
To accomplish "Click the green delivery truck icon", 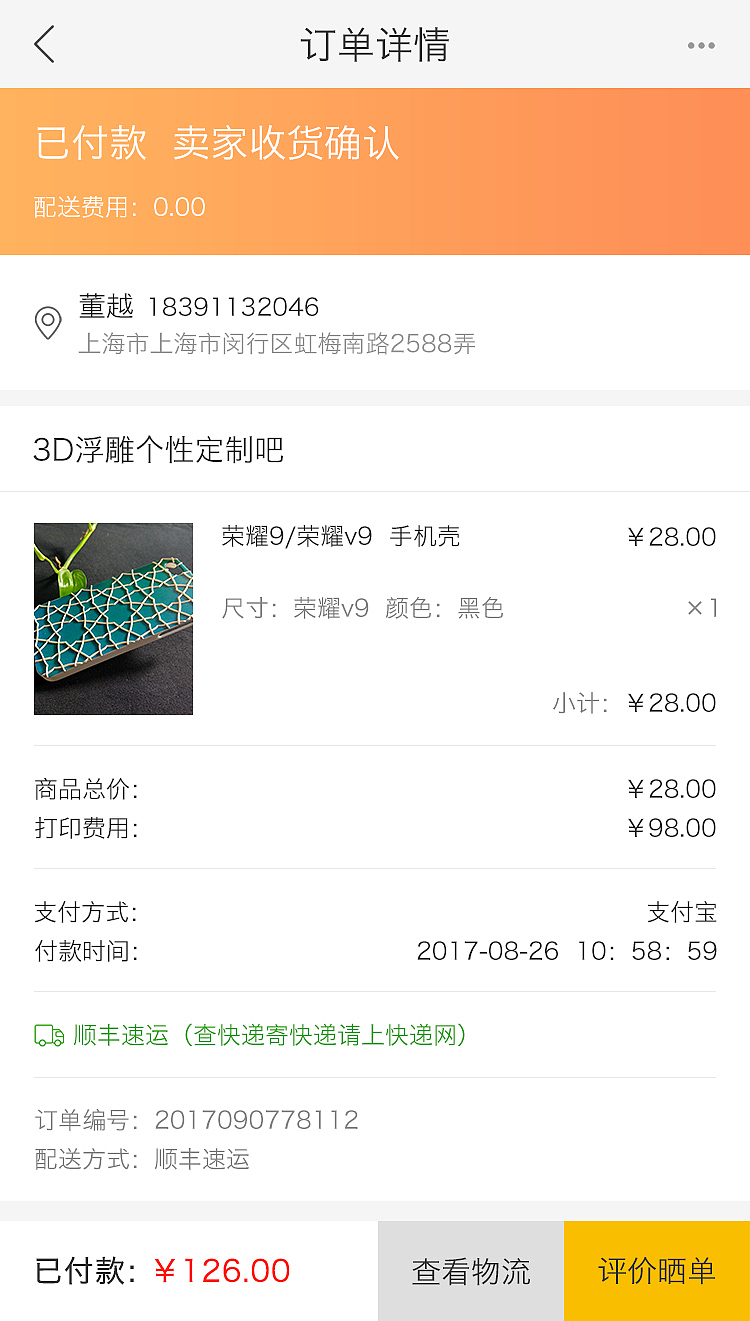I will 44,1037.
